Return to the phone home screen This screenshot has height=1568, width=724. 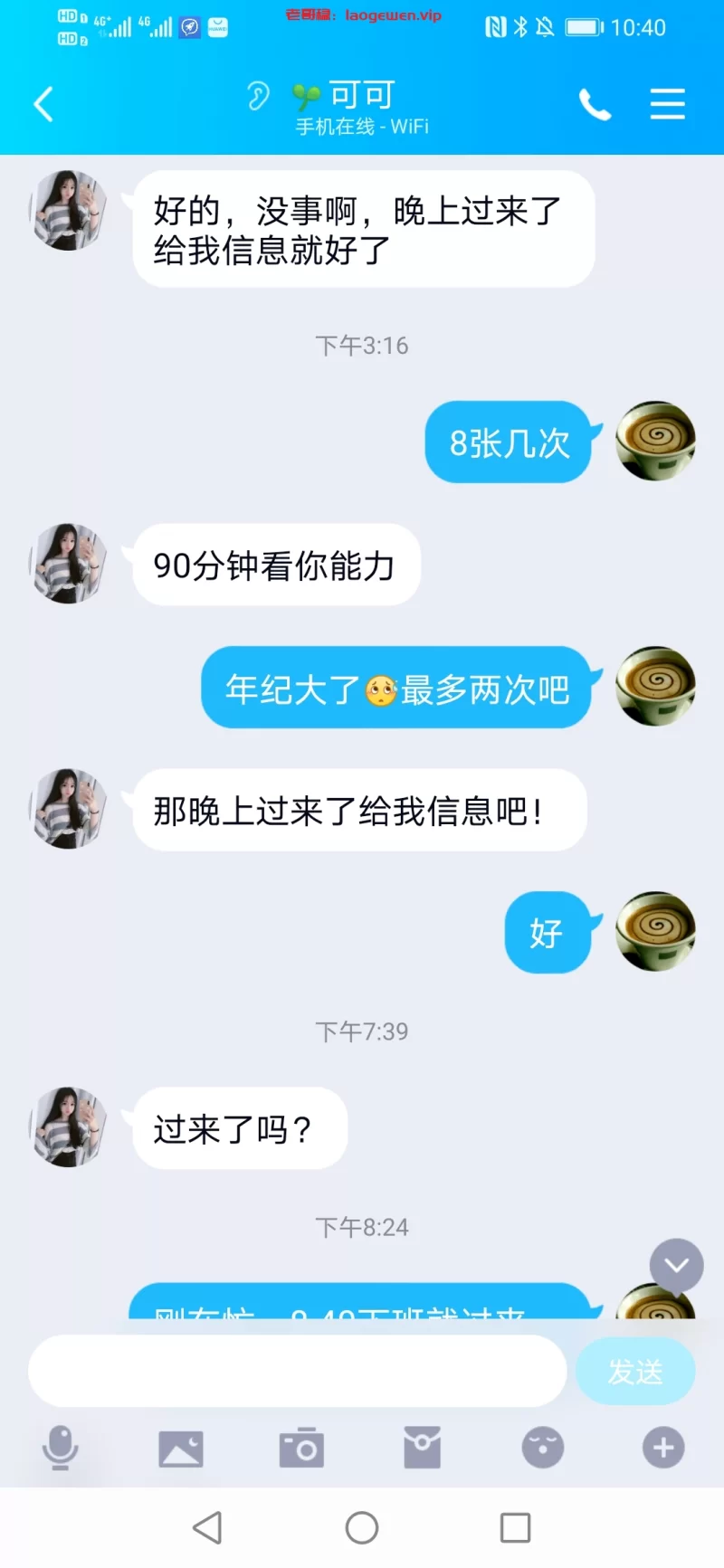[362, 1528]
